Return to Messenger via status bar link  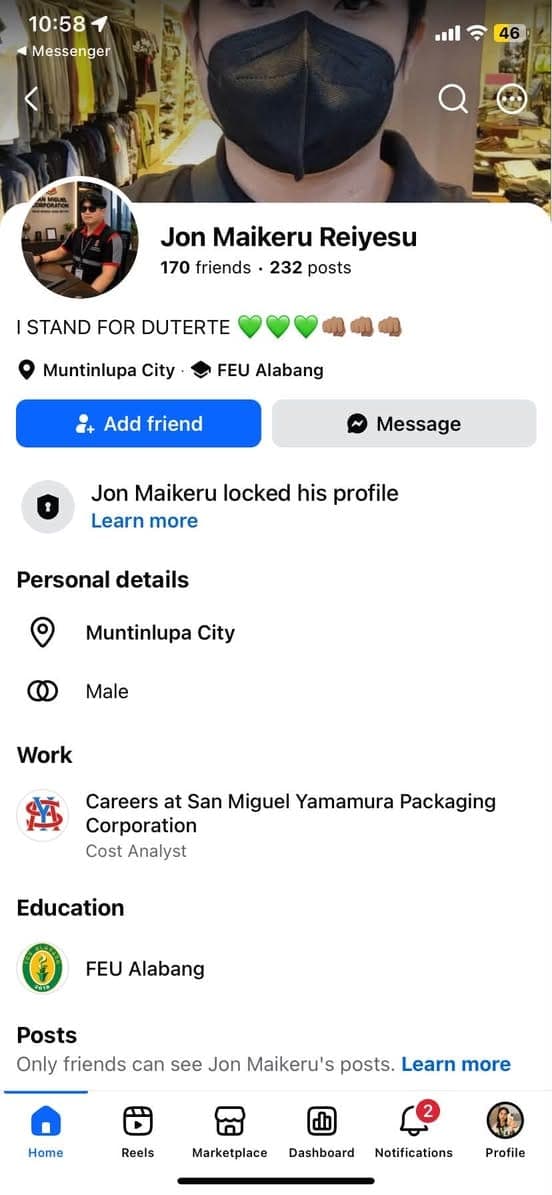point(64,51)
